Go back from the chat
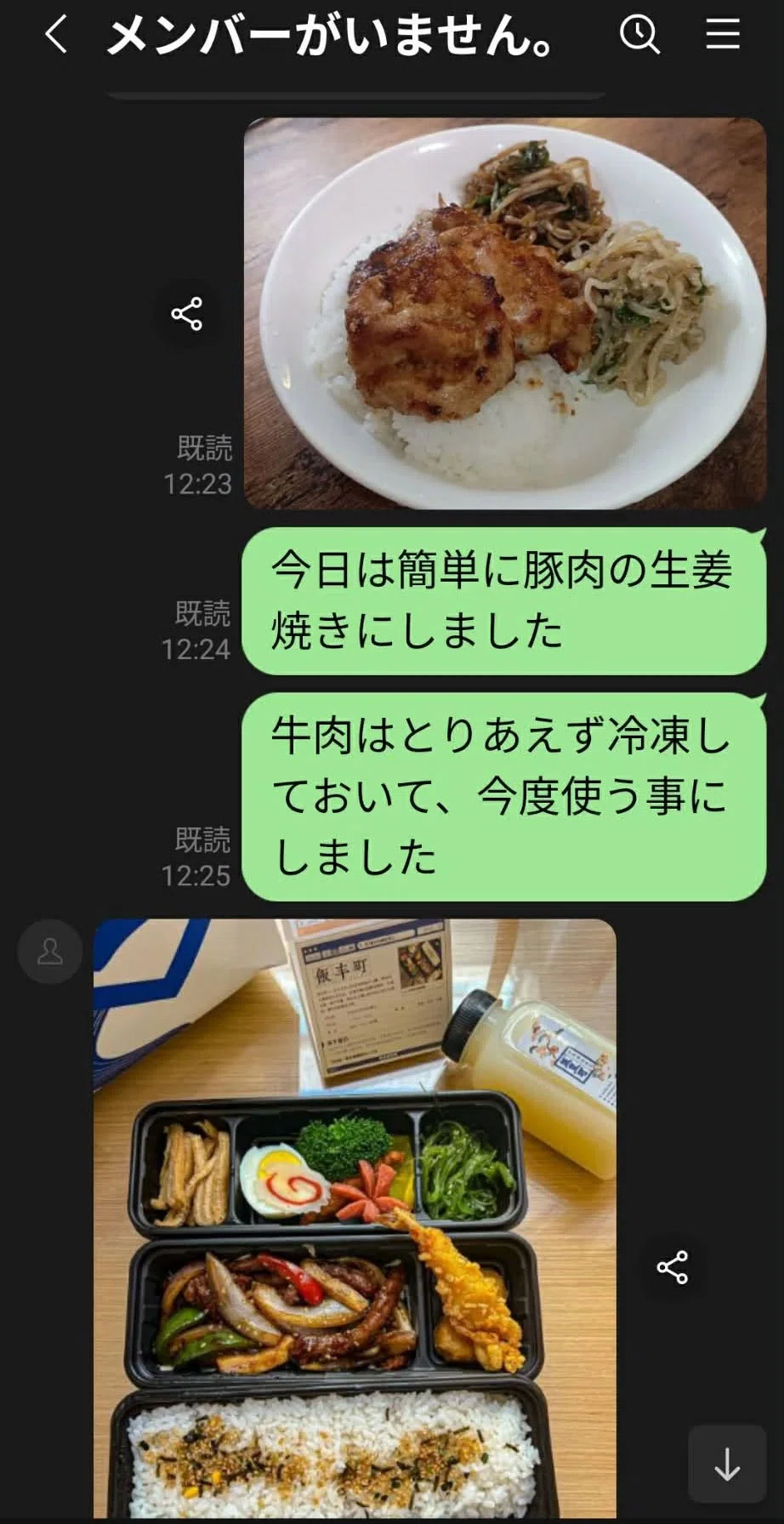Screen dimensions: 784x1524 pyautogui.click(x=56, y=36)
